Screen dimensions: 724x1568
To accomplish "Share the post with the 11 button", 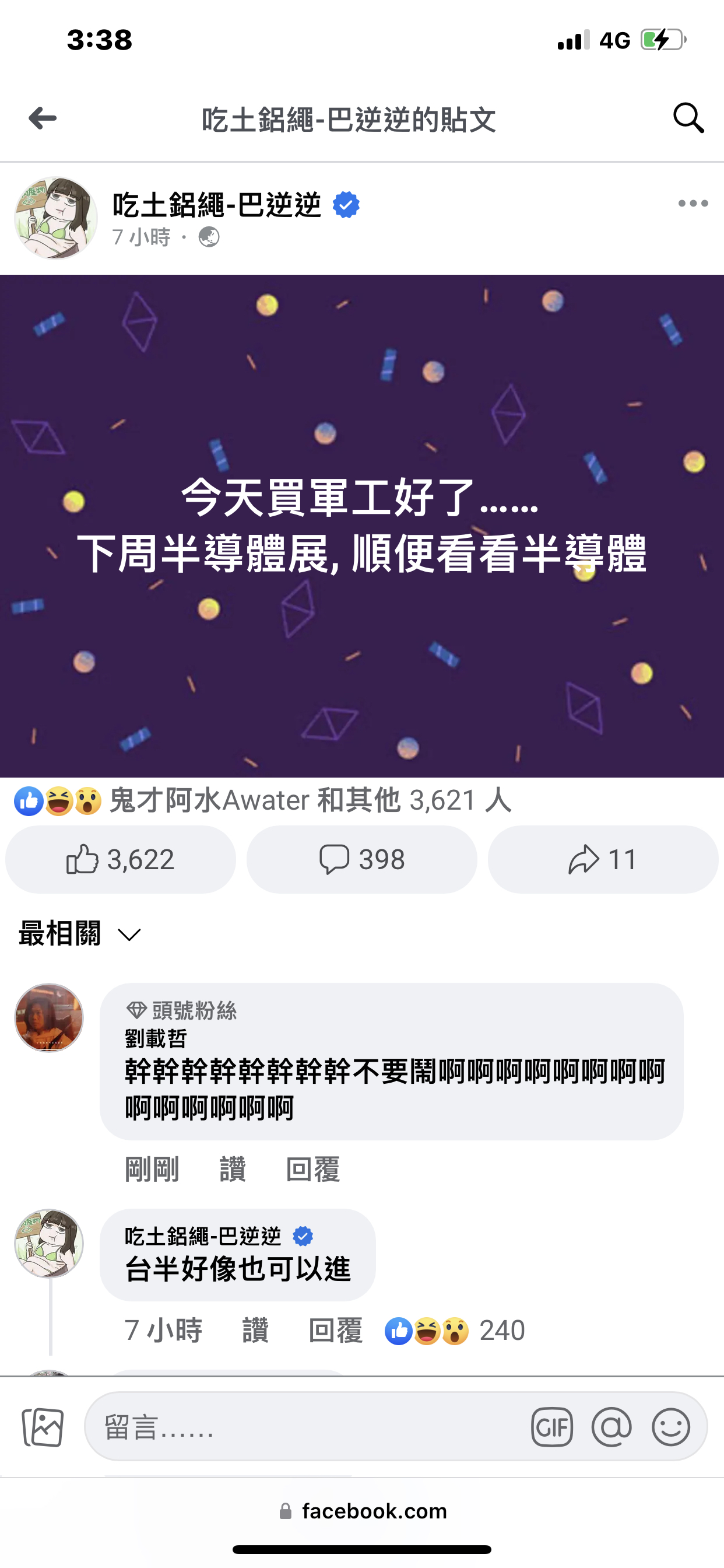I will 602,859.
